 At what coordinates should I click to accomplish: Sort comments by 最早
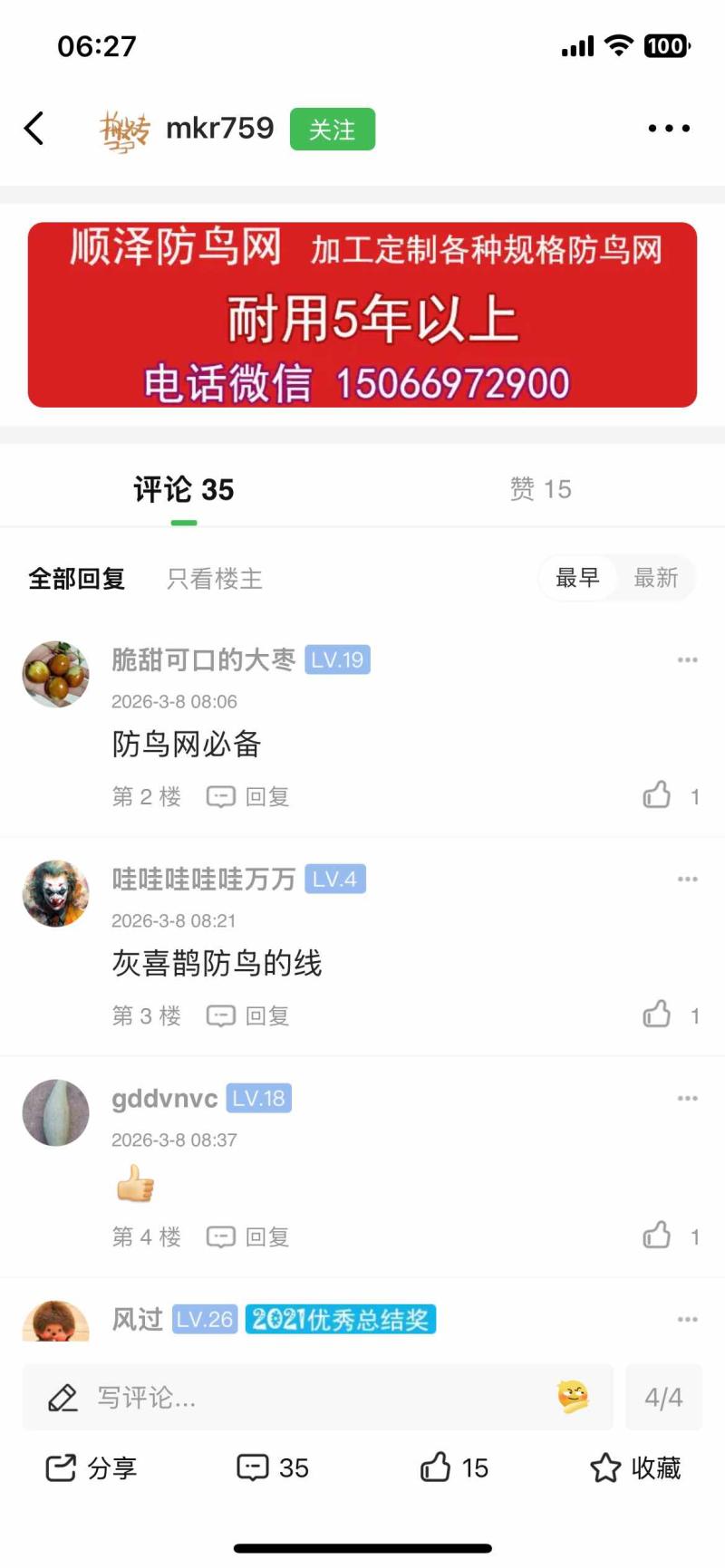[x=577, y=578]
